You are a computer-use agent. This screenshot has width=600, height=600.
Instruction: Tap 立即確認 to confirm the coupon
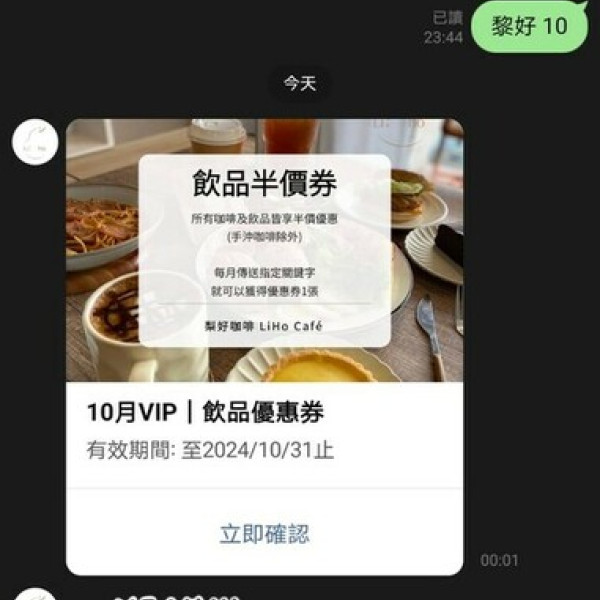tap(264, 534)
